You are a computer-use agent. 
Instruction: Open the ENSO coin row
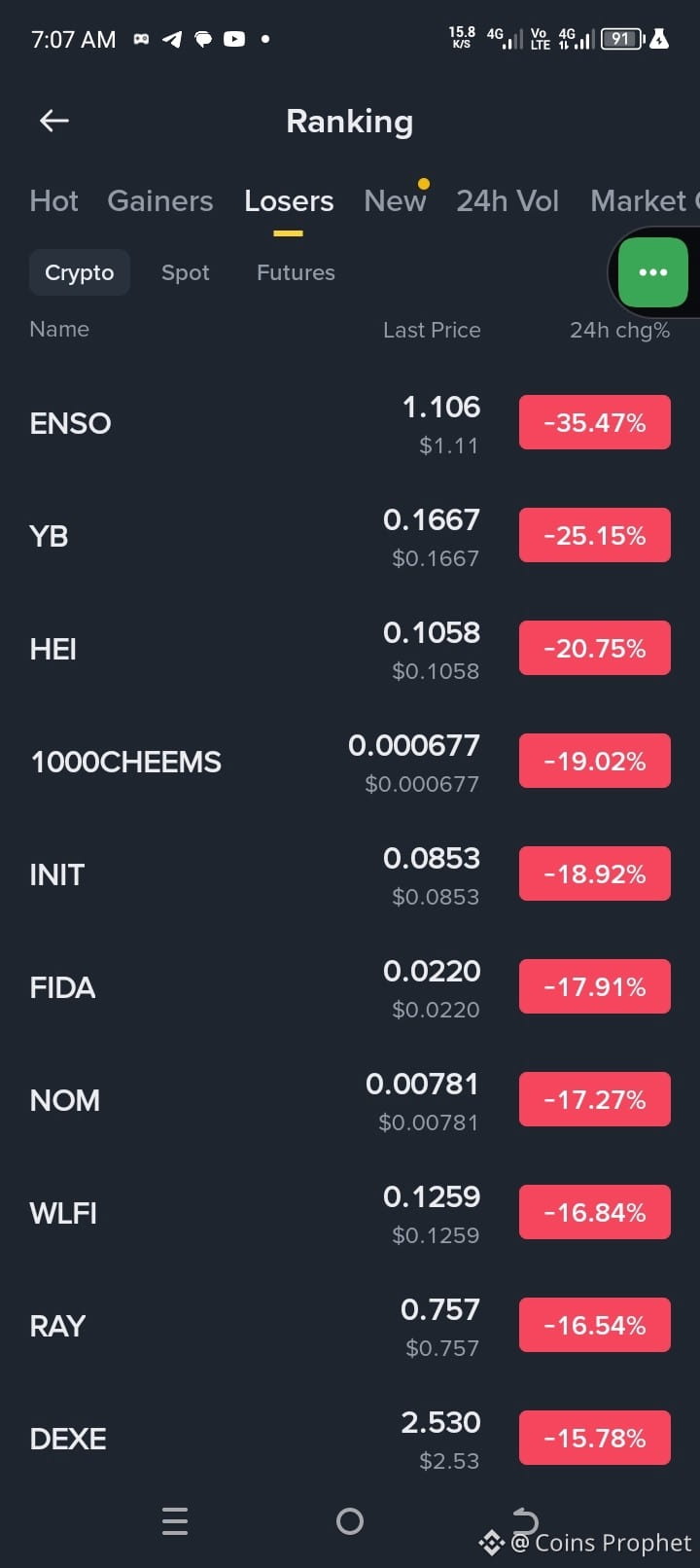(x=71, y=424)
